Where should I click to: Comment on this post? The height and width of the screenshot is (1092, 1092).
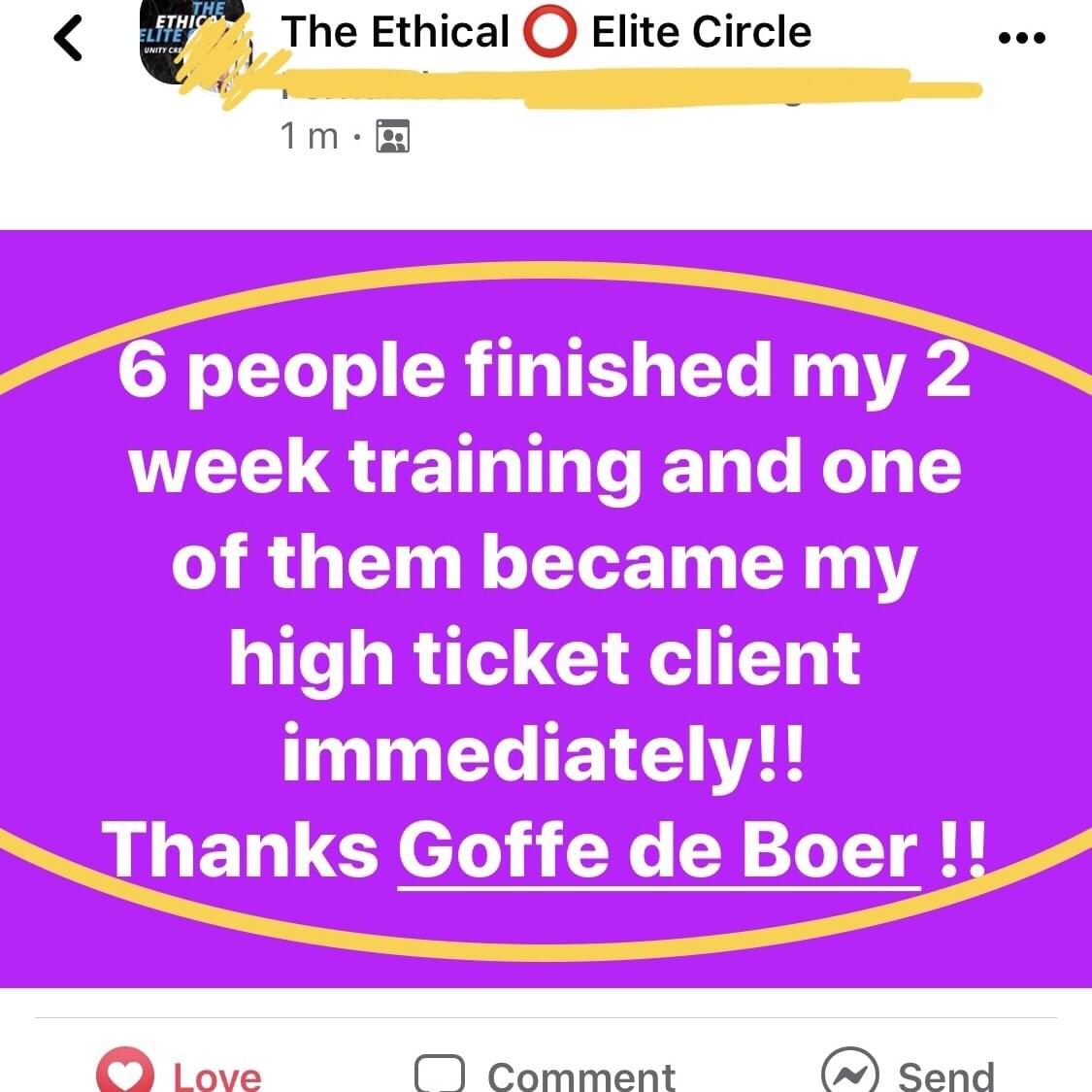pos(546,1074)
